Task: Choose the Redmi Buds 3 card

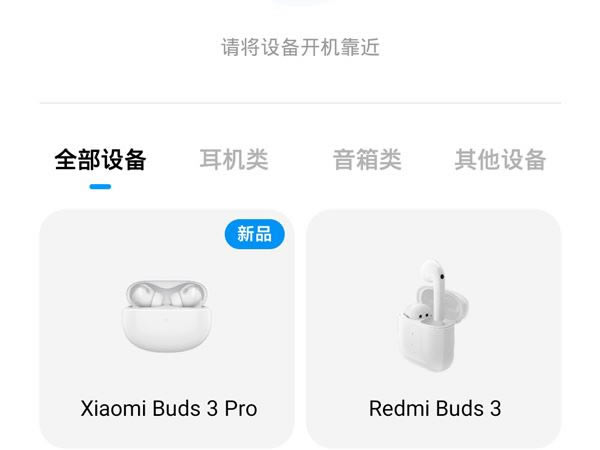Action: 434,330
